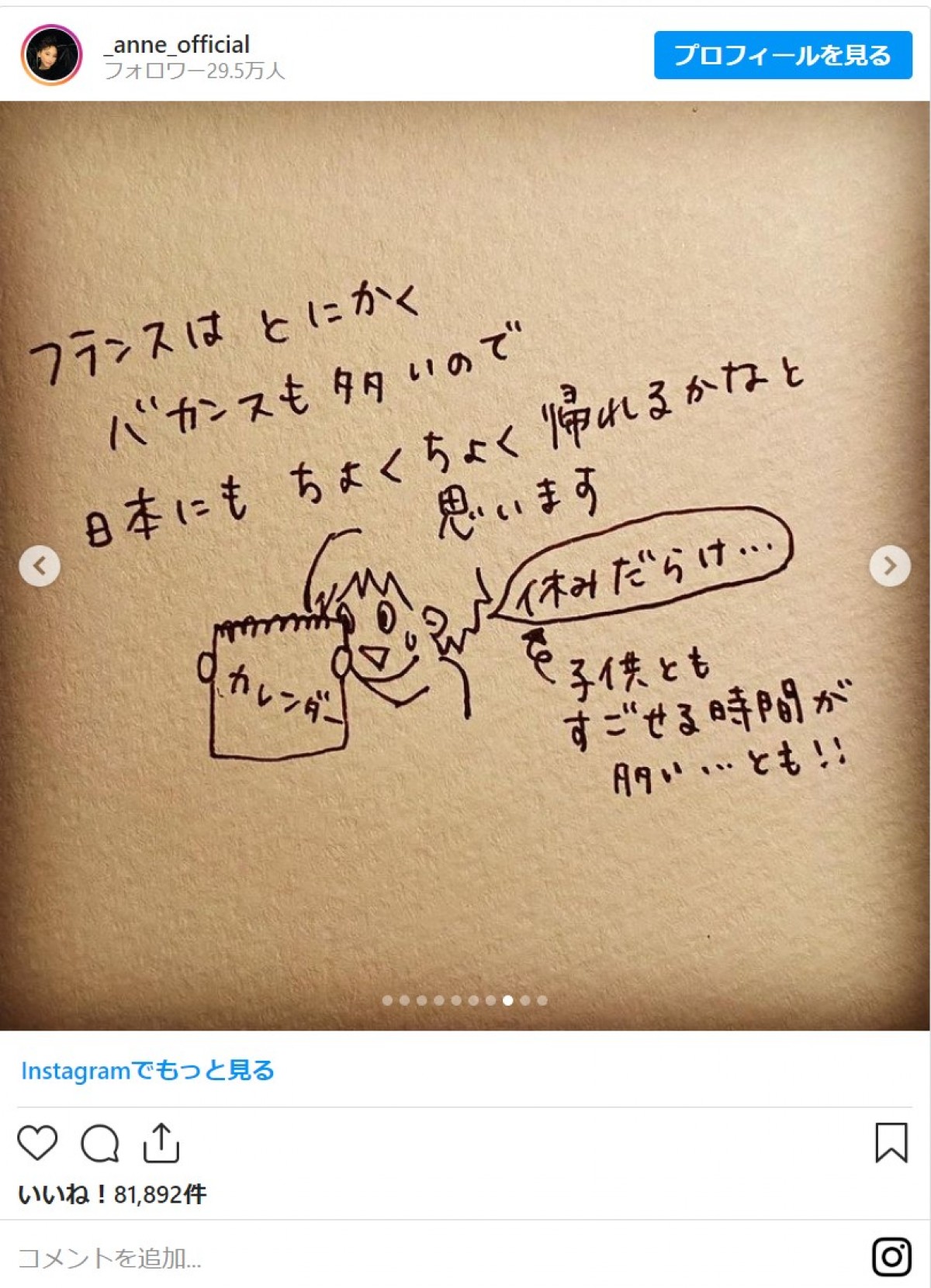Like this post with the heart
This screenshot has height=1288, width=931.
(x=37, y=1143)
